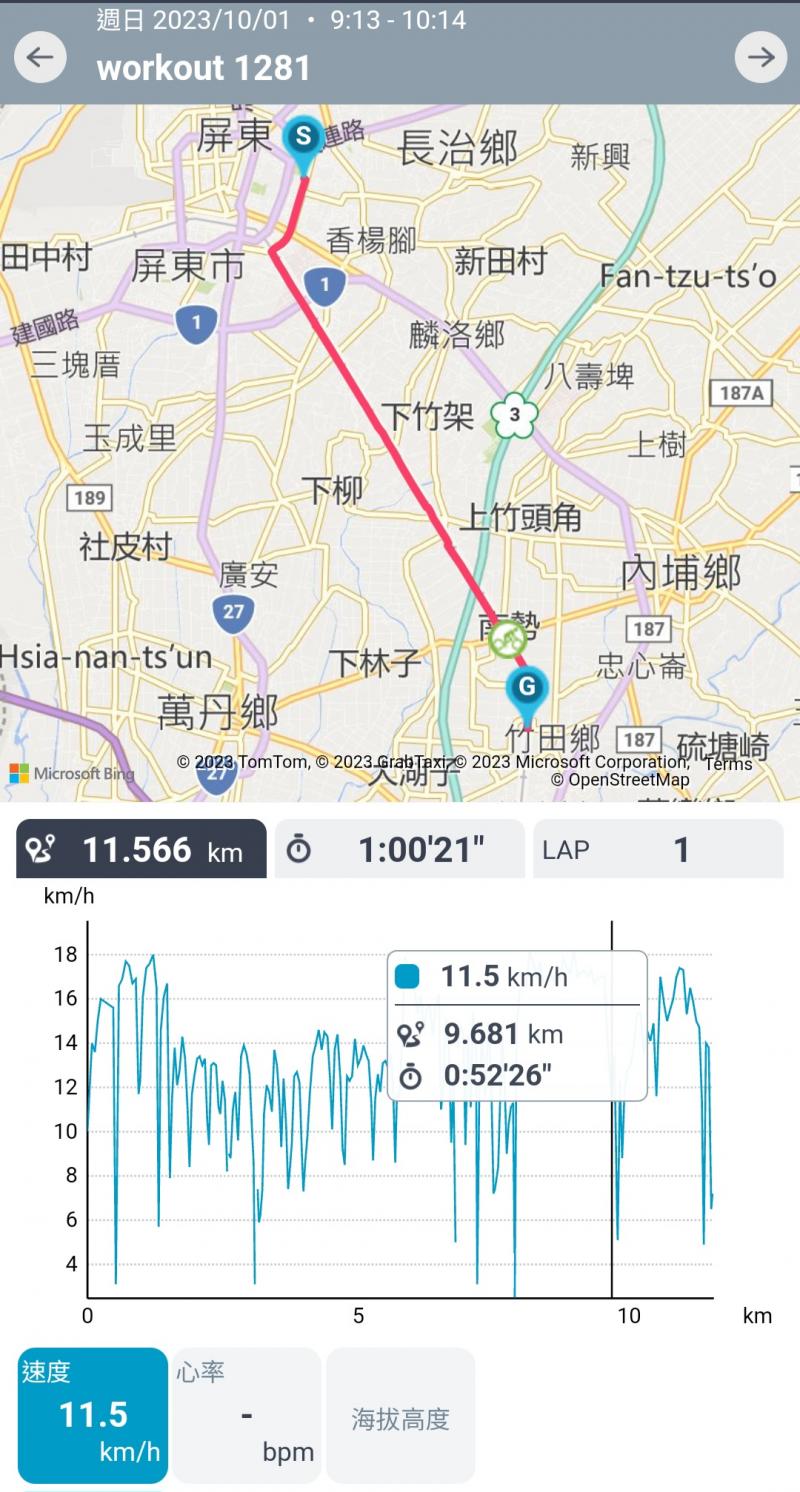Viewport: 800px width, 1492px height.
Task: Switch the chart to 心率 heart rate
Action: point(246,1415)
